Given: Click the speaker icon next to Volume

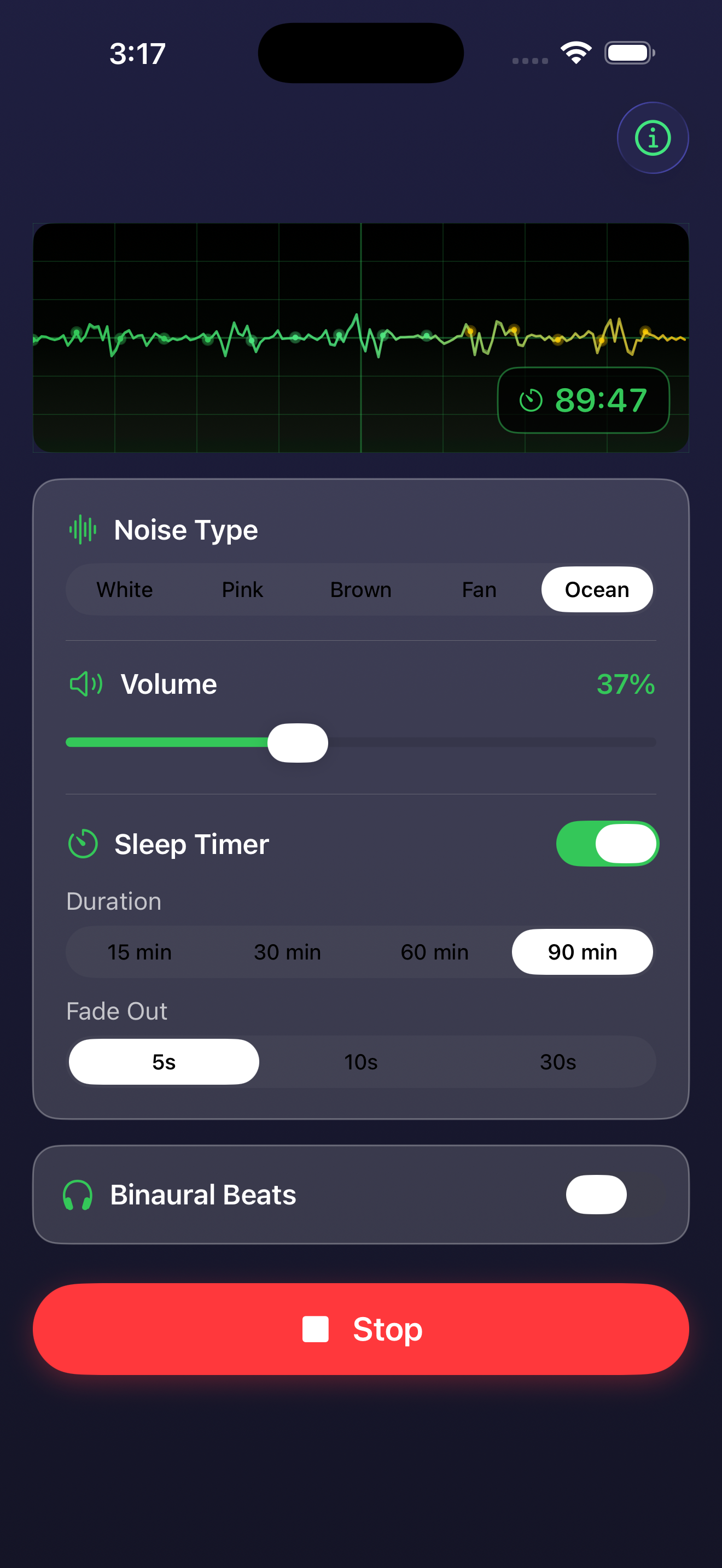Looking at the screenshot, I should [85, 684].
